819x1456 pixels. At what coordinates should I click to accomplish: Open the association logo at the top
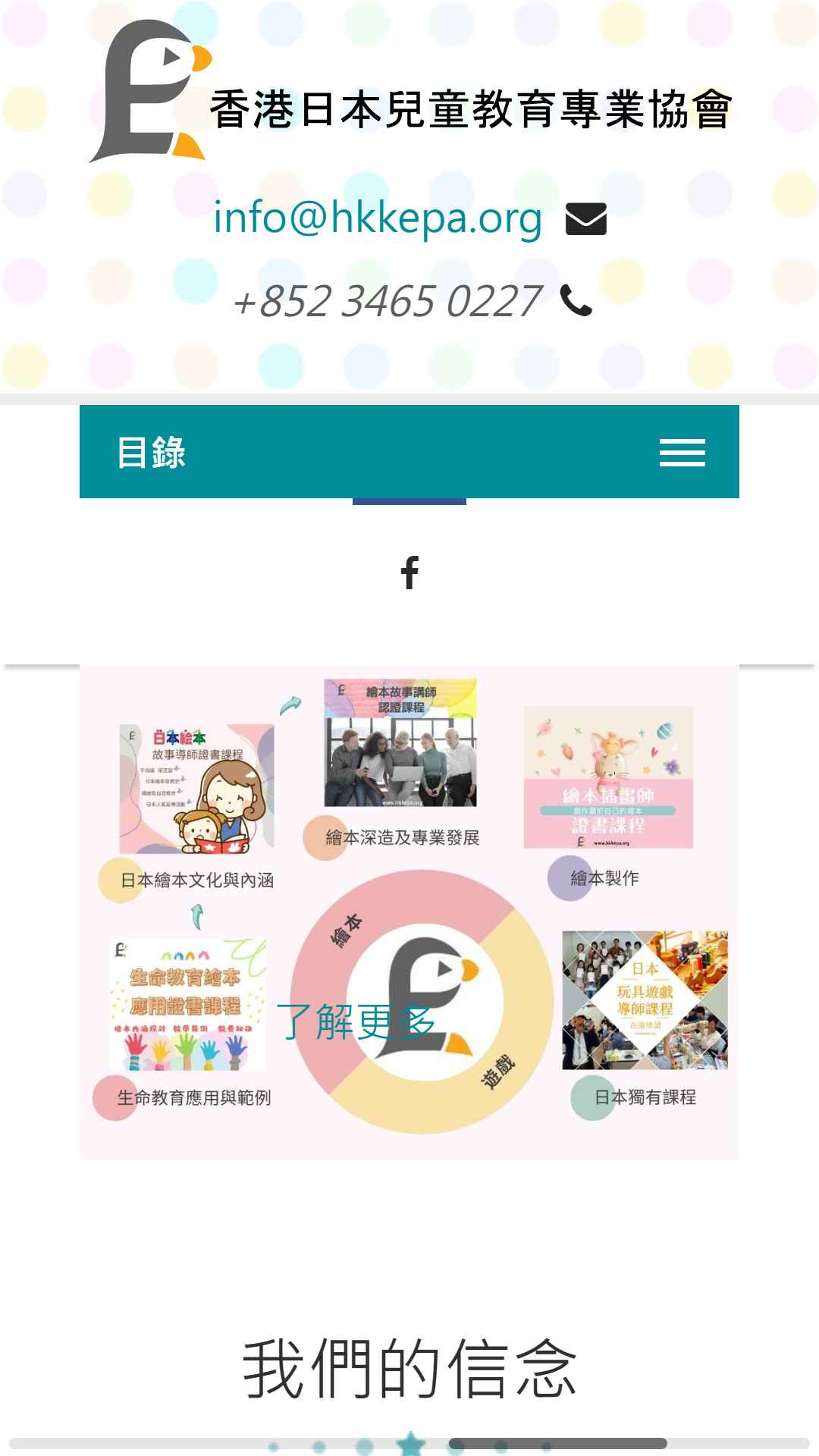pyautogui.click(x=409, y=91)
